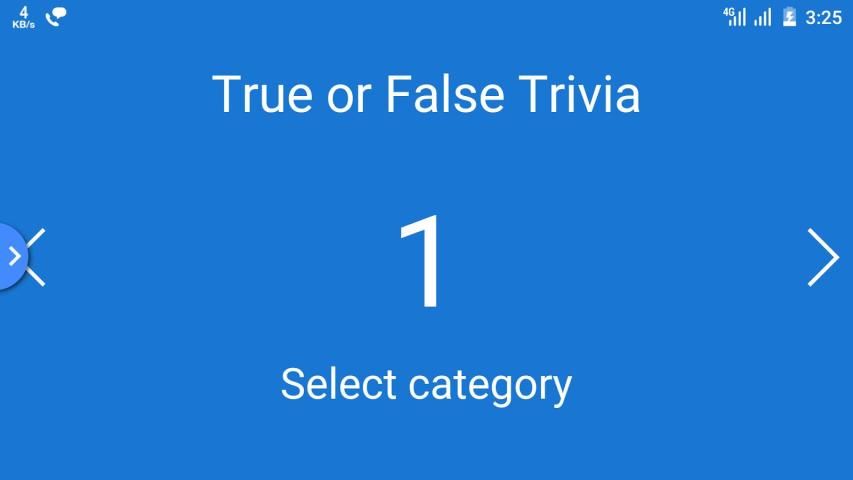Screen dimensions: 853x480
Task: Go to the next category with right arrow
Action: tap(823, 257)
